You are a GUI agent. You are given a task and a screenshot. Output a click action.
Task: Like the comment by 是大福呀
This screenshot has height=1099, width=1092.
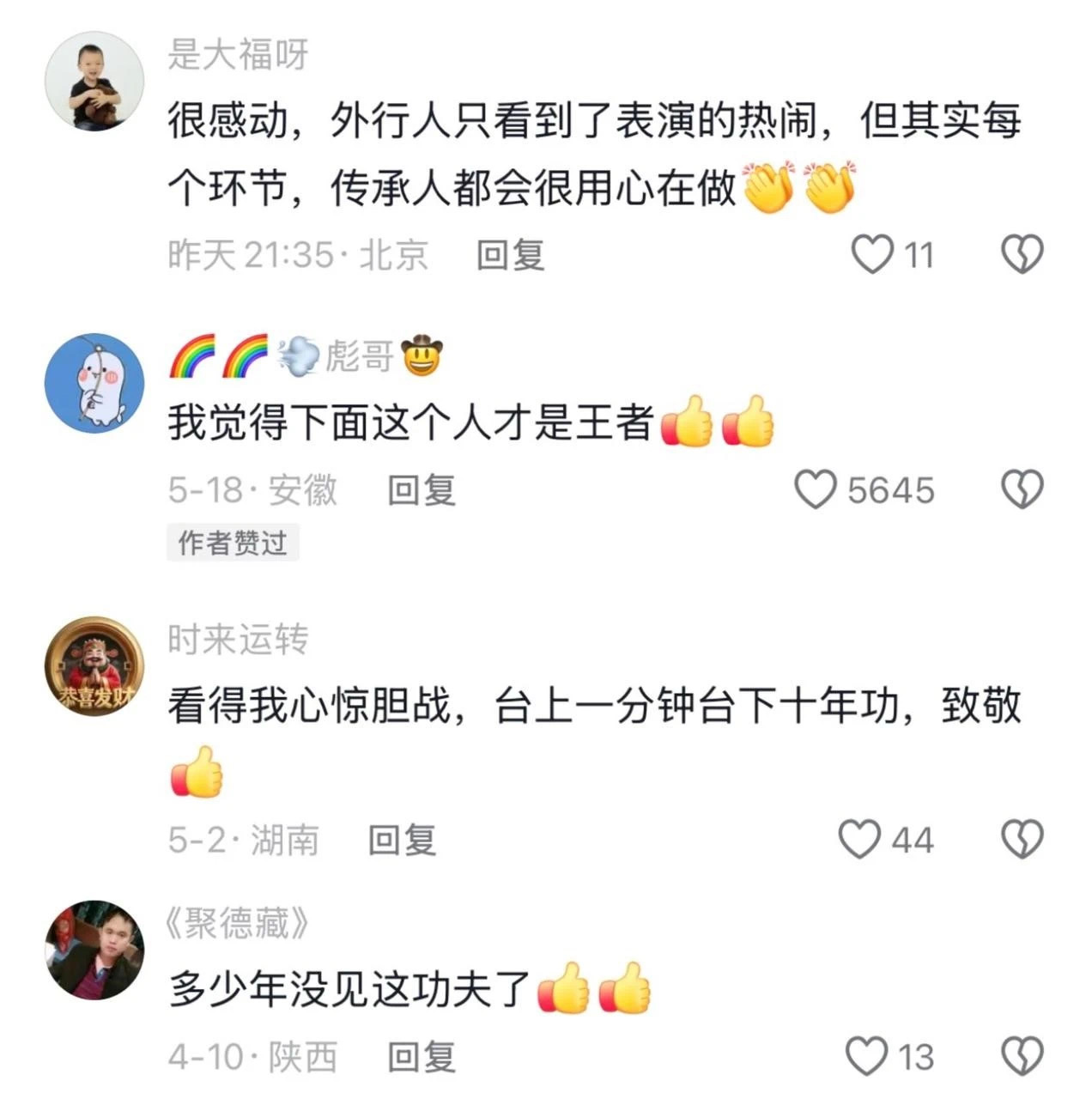pos(873,254)
